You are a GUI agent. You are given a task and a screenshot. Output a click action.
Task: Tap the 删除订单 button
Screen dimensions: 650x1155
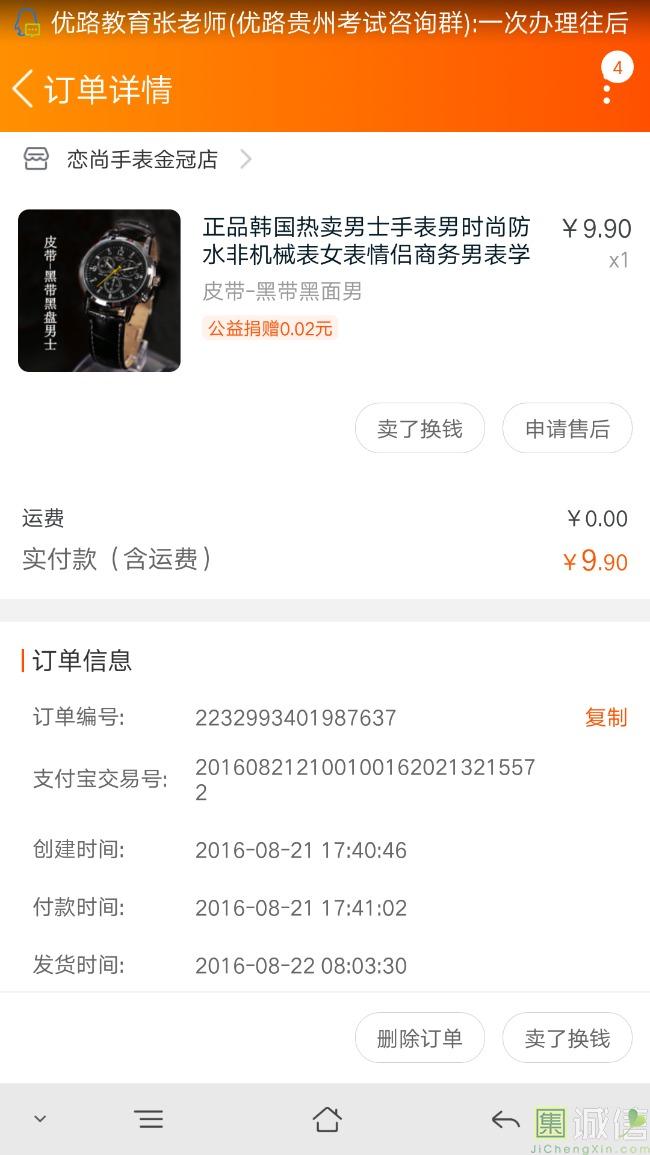[420, 1038]
